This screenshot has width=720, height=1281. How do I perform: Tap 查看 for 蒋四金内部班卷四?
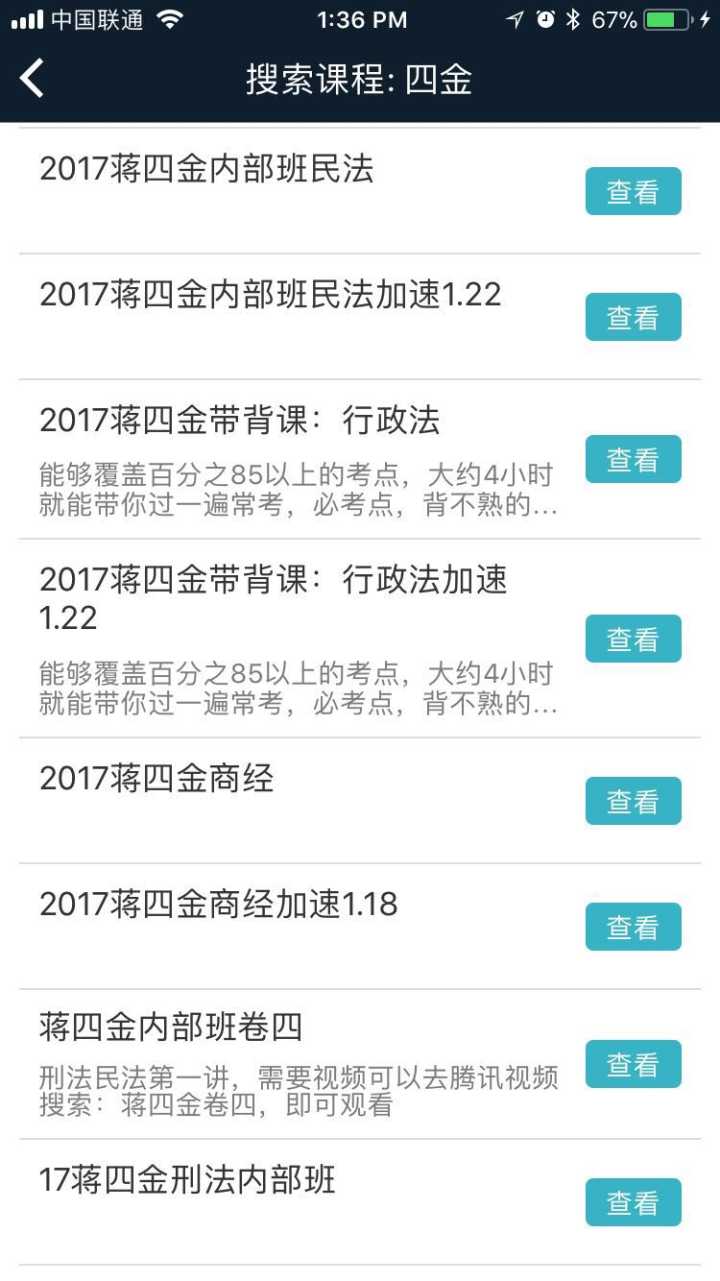(633, 1064)
